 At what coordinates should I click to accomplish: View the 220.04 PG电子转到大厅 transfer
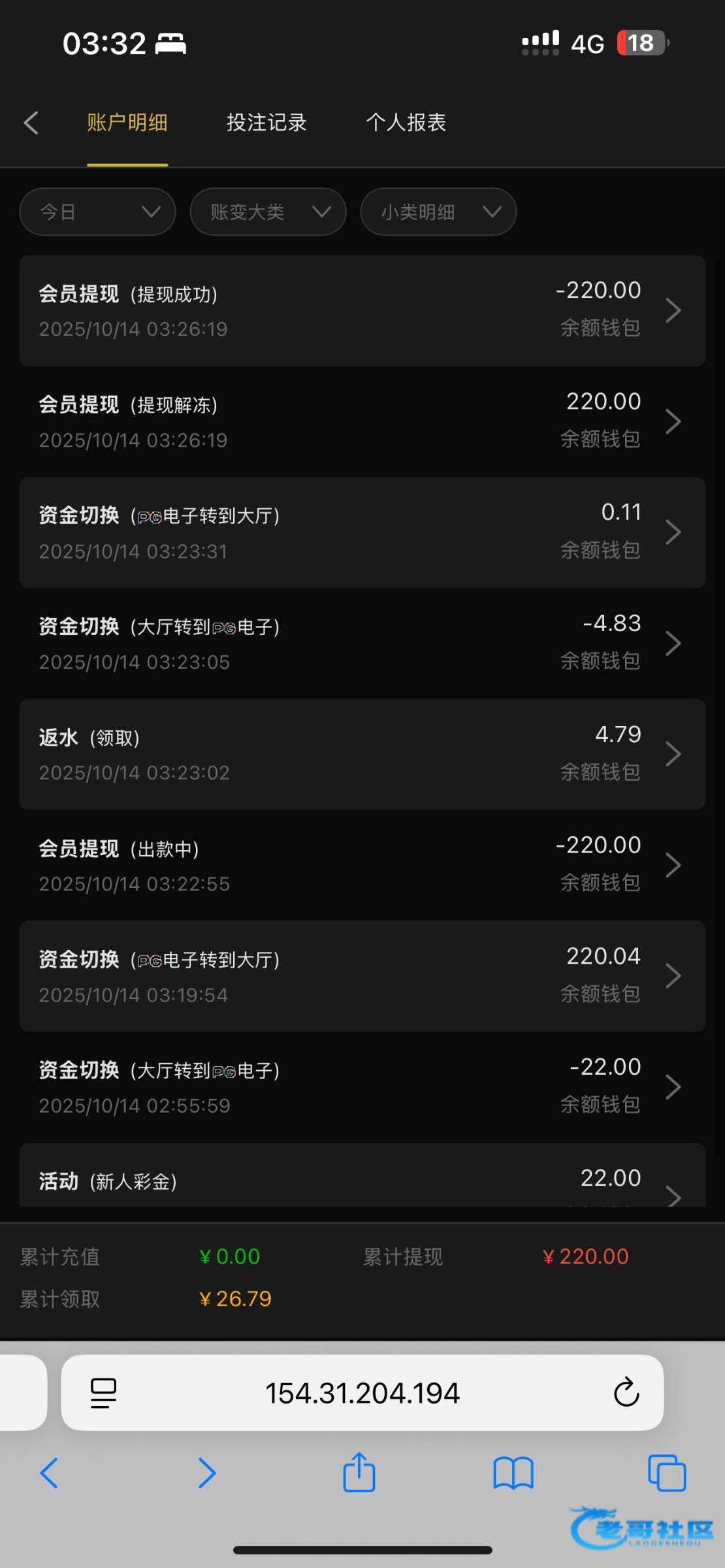click(362, 976)
